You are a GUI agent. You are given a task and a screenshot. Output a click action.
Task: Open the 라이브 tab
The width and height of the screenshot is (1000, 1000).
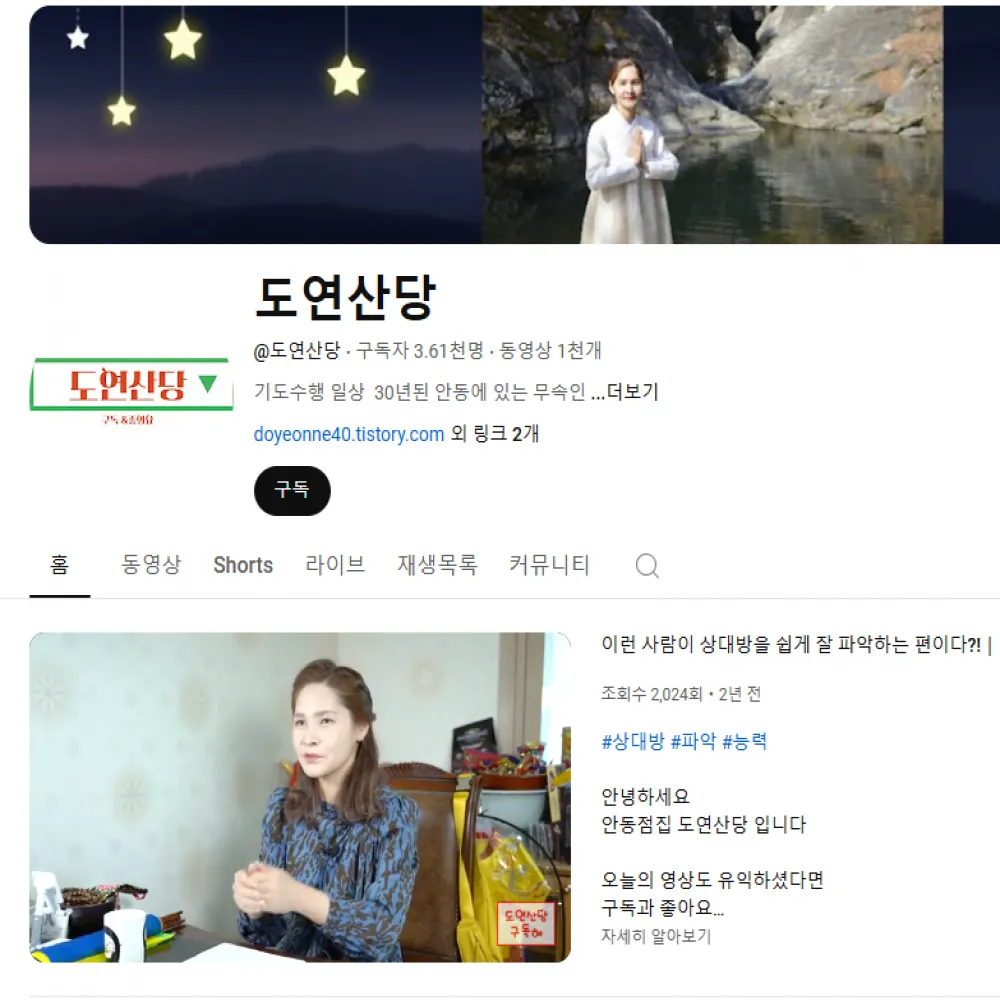click(335, 565)
